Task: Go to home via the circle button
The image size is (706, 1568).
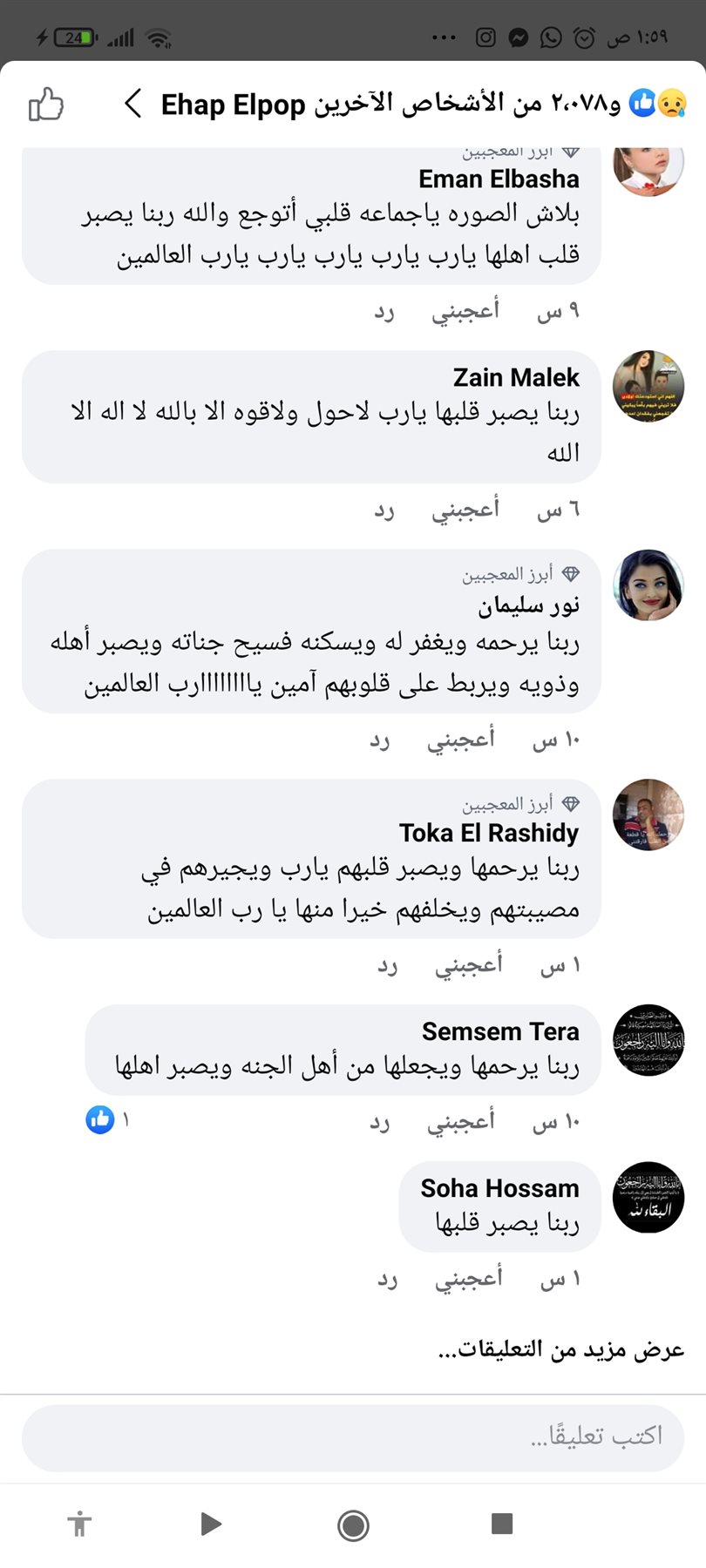Action: [353, 1525]
